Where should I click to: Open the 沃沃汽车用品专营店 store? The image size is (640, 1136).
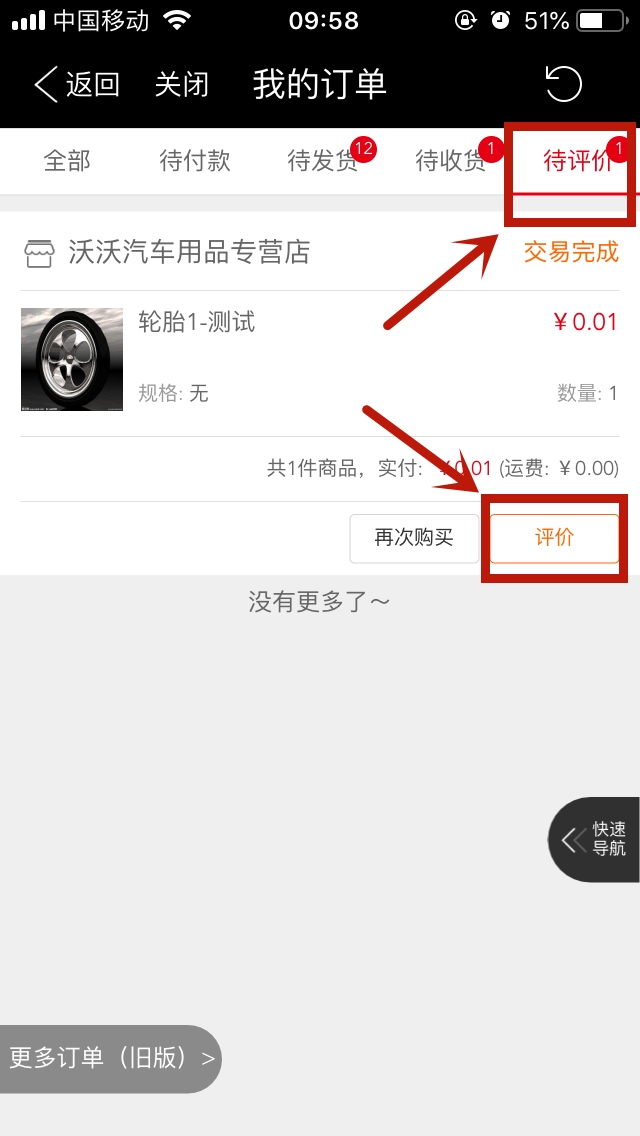(x=188, y=252)
